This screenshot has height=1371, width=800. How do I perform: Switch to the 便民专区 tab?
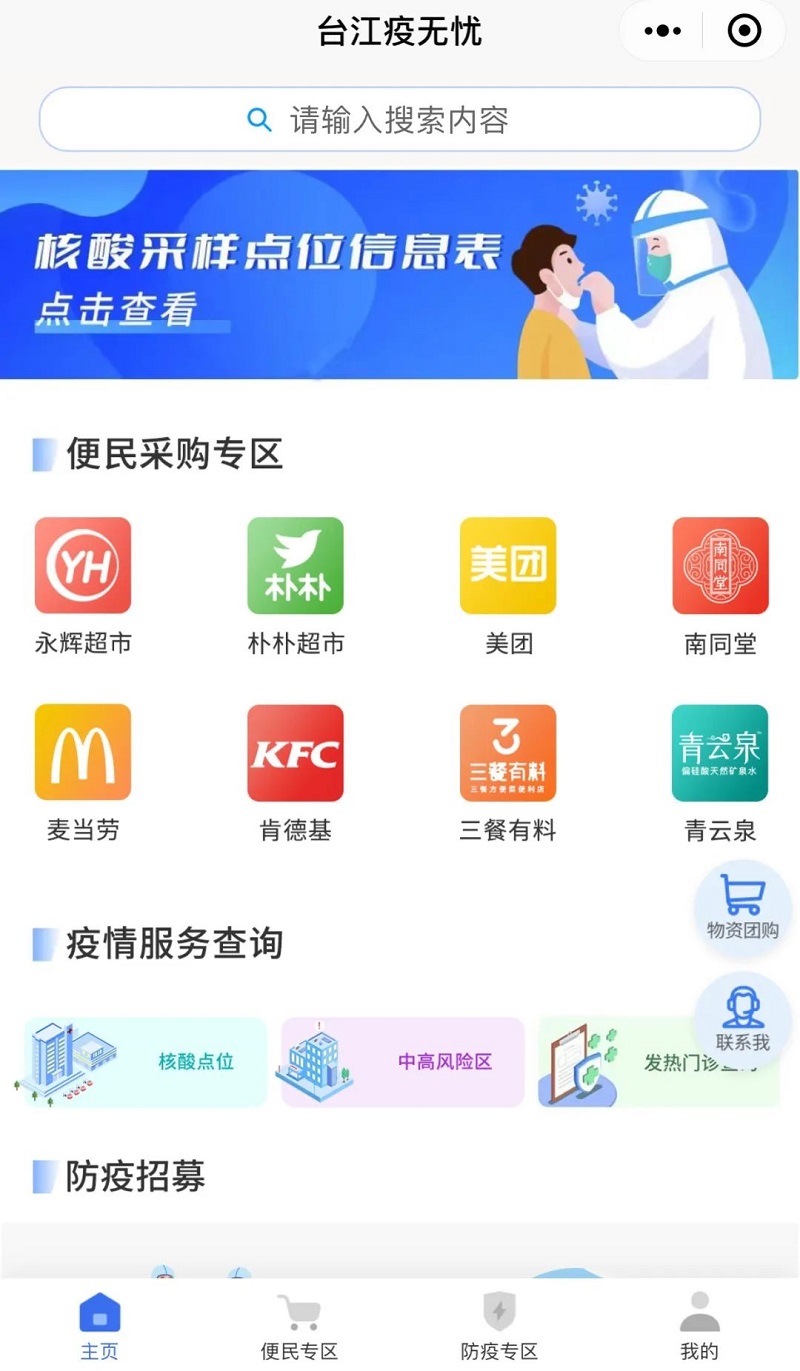299,1322
